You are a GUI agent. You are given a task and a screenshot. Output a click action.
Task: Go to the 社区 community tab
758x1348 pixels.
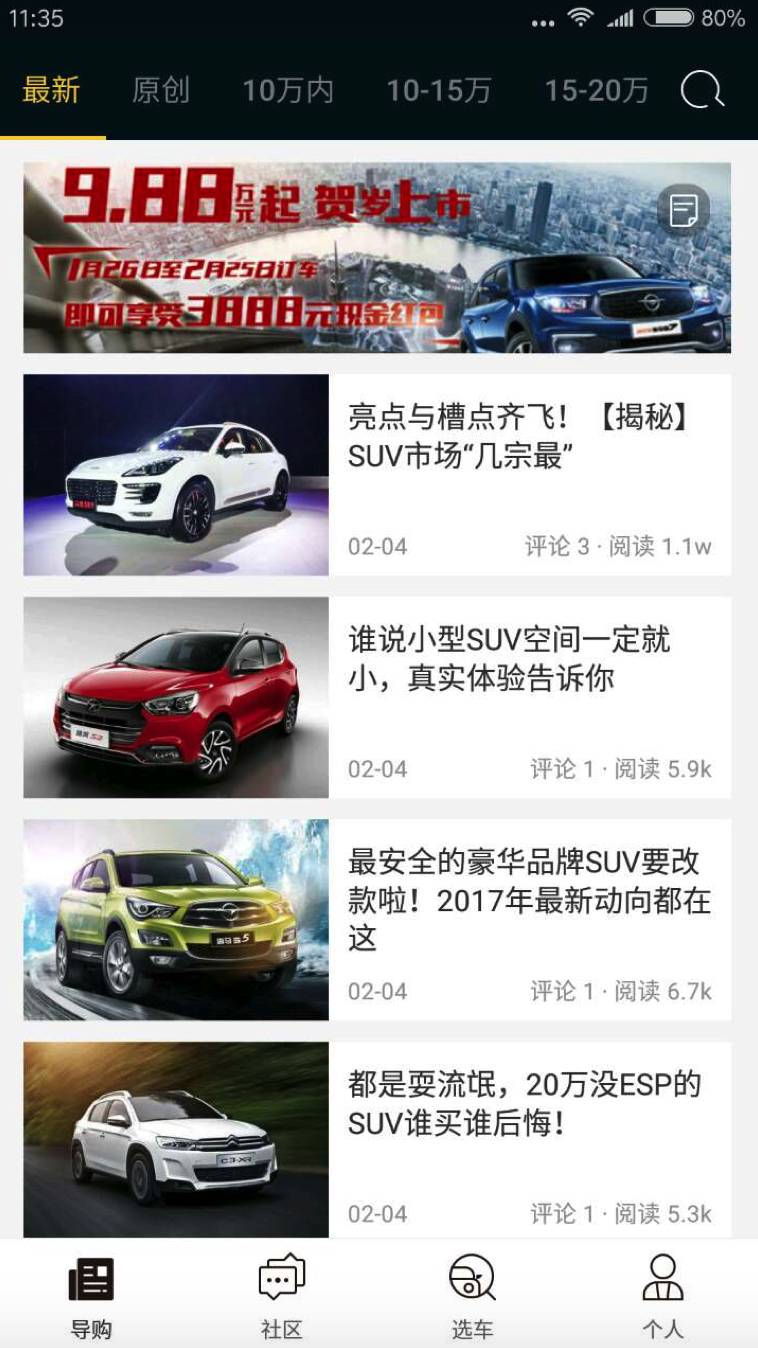coord(281,1297)
